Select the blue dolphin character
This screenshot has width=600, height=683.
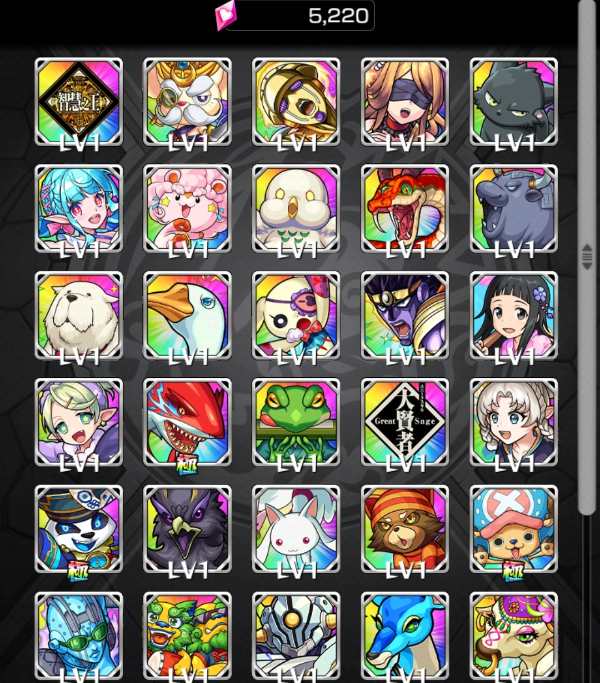click(405, 635)
